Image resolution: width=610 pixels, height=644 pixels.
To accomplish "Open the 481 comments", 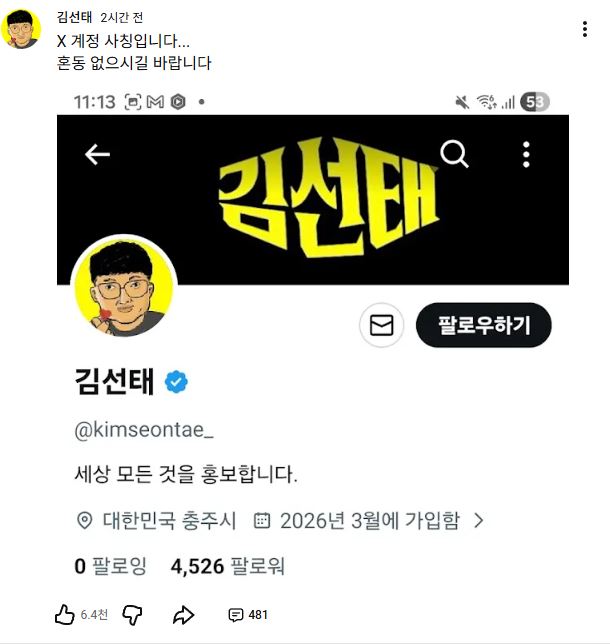I will (x=248, y=614).
